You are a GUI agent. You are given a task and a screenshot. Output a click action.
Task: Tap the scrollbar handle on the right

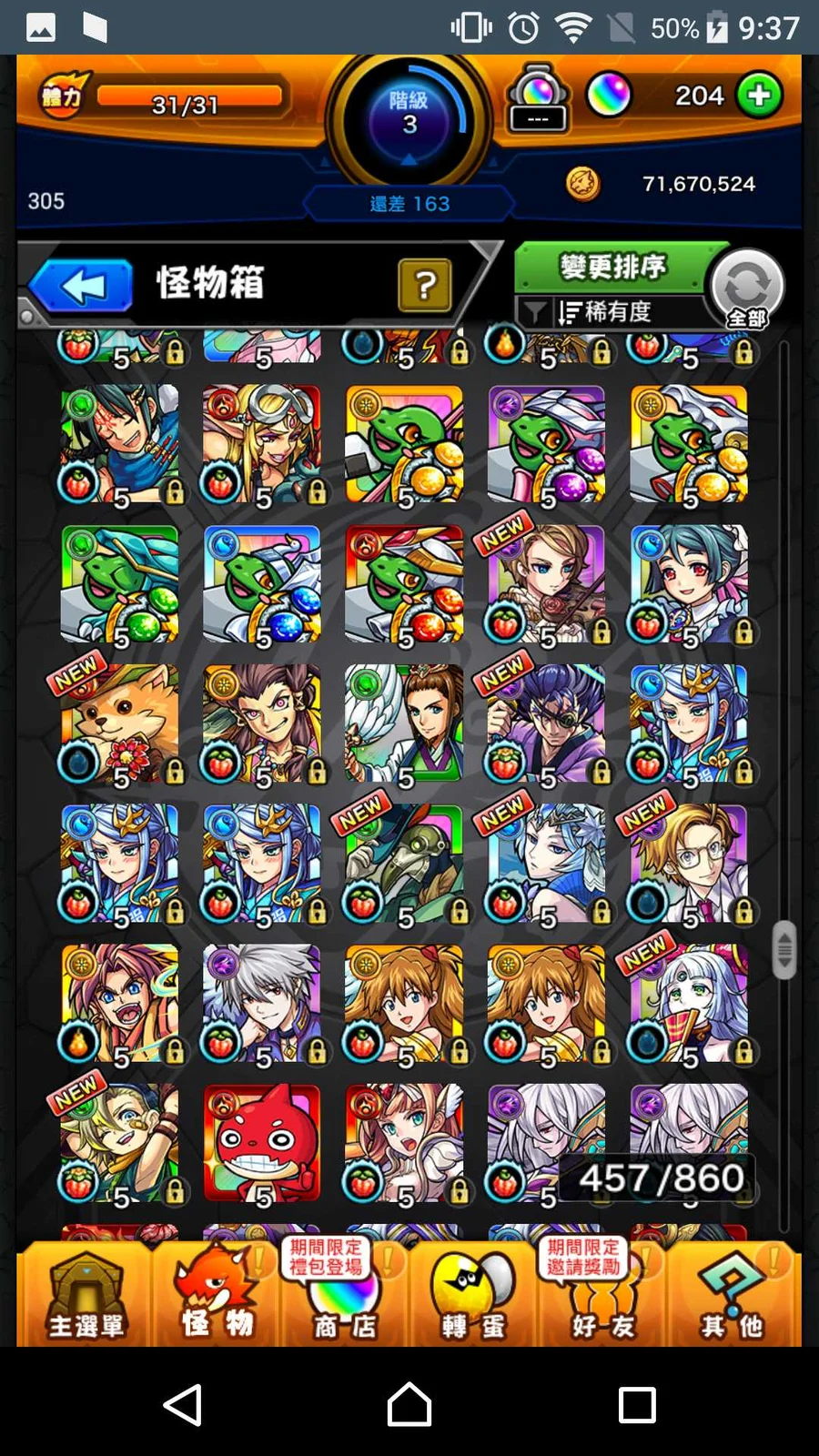point(784,949)
